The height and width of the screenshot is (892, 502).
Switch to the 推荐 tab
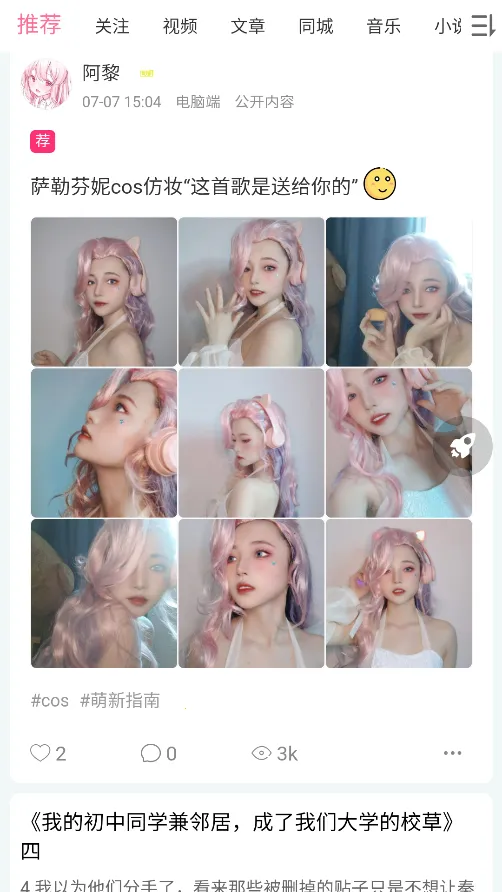[x=39, y=25]
